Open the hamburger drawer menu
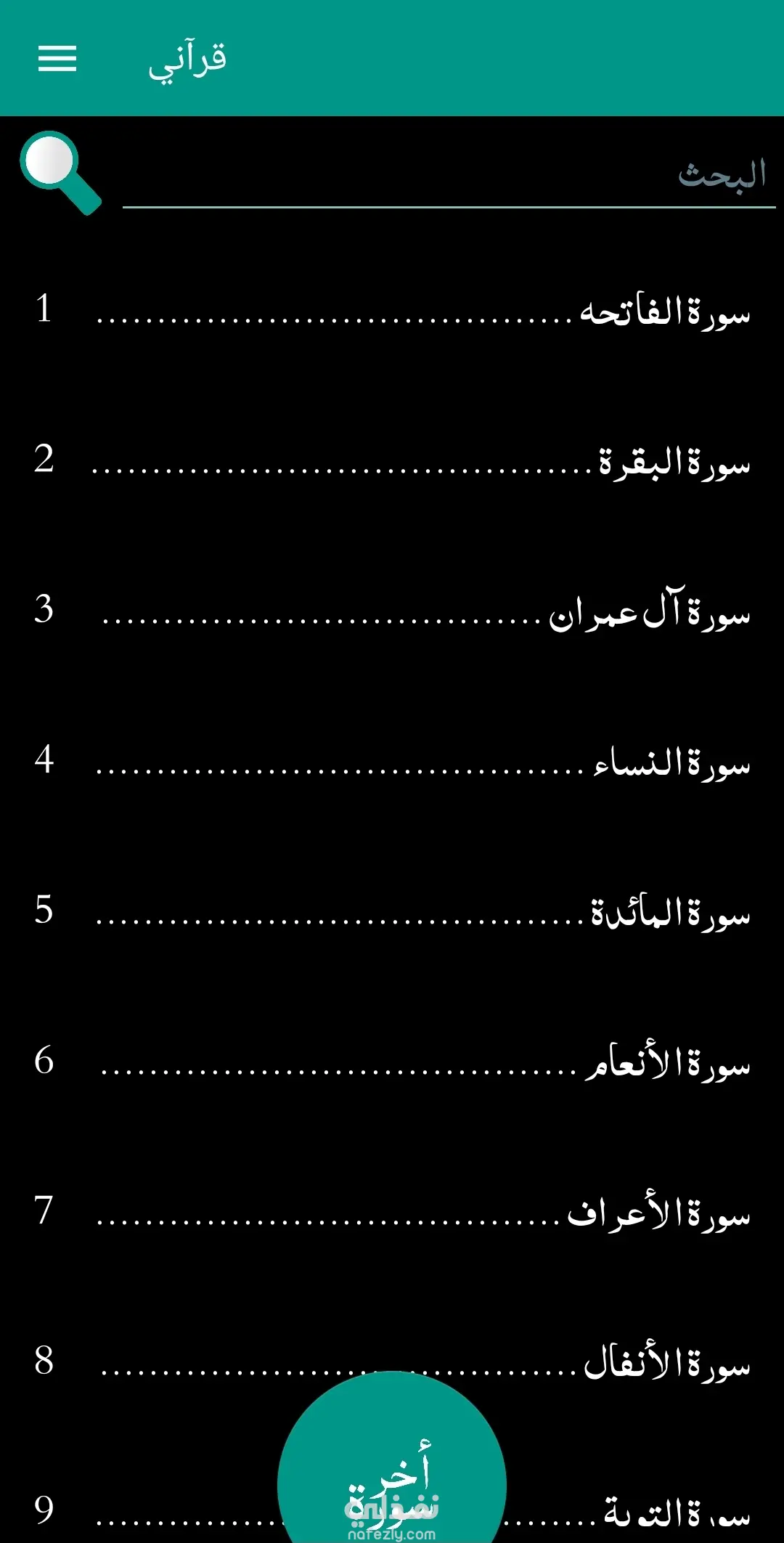The image size is (784, 1543). 57,58
